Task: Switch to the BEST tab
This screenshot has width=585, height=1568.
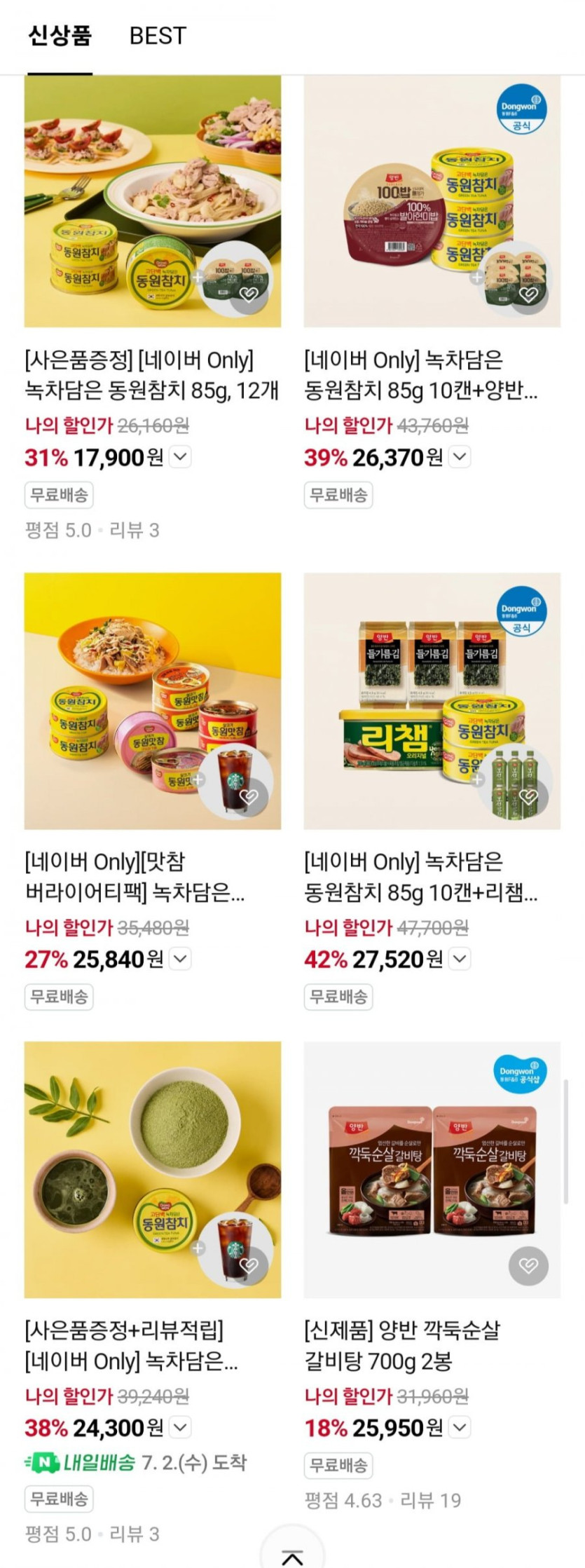Action: (x=158, y=36)
